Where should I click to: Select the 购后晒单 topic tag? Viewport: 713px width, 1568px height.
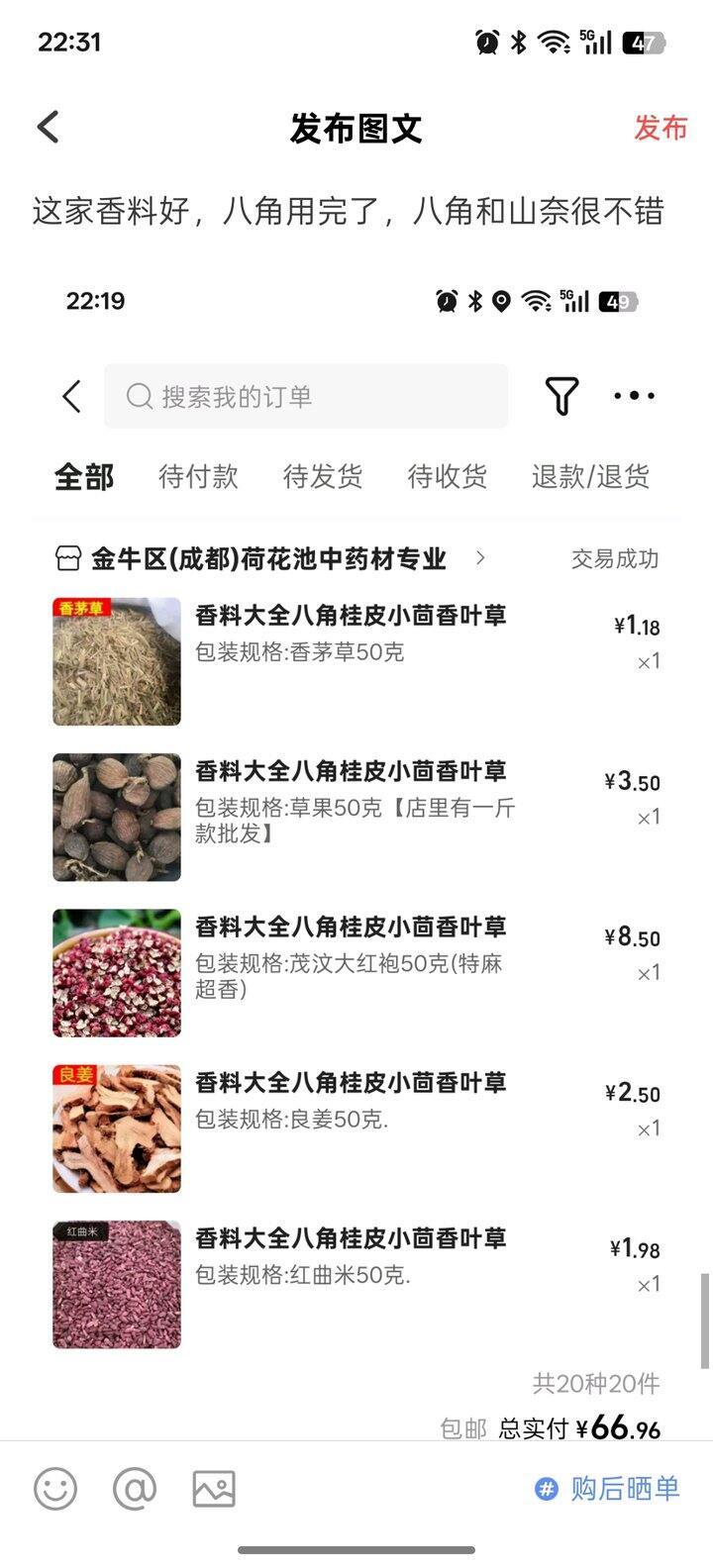point(608,1489)
